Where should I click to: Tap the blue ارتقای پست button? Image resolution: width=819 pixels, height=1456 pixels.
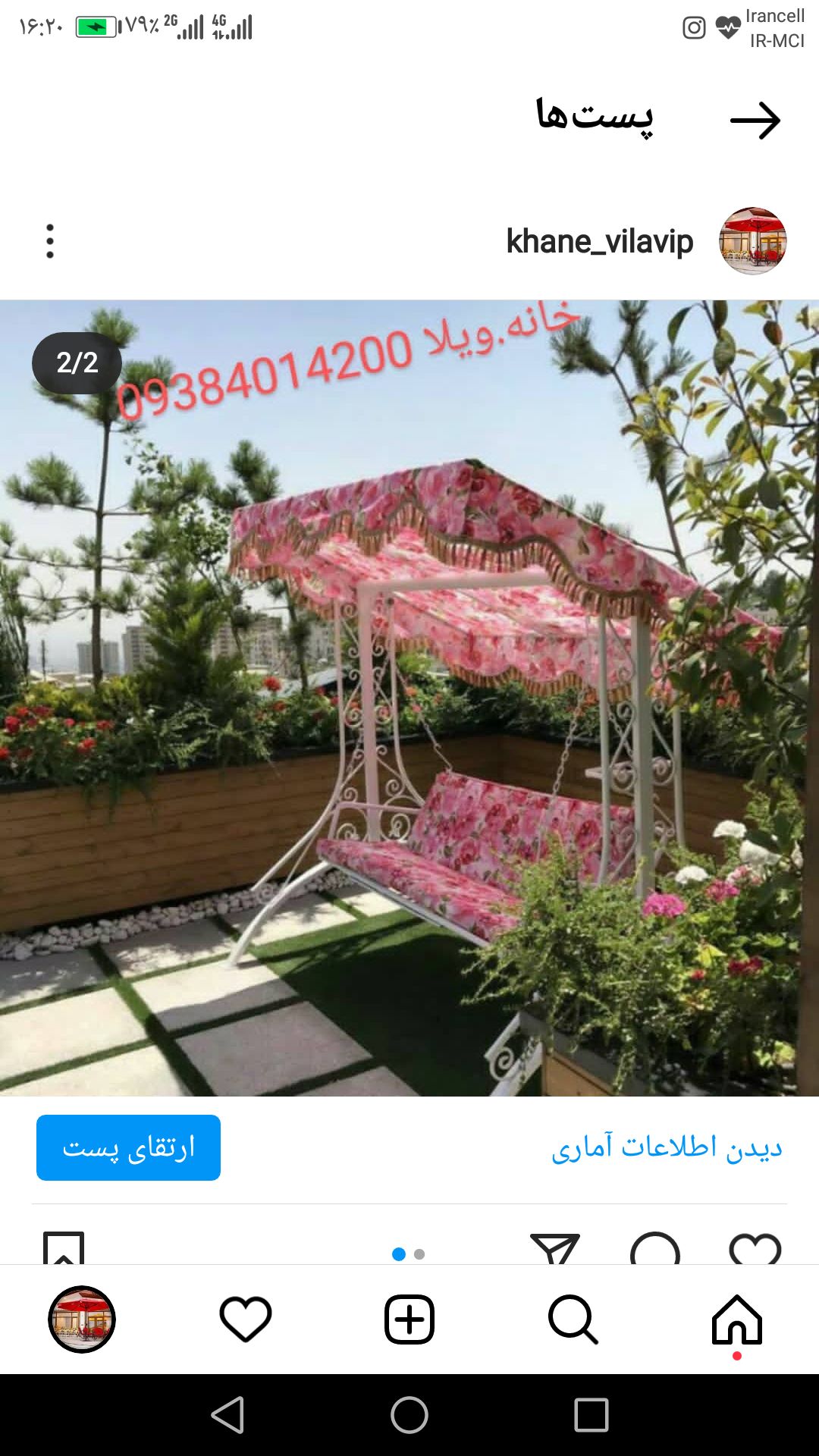(x=128, y=1147)
